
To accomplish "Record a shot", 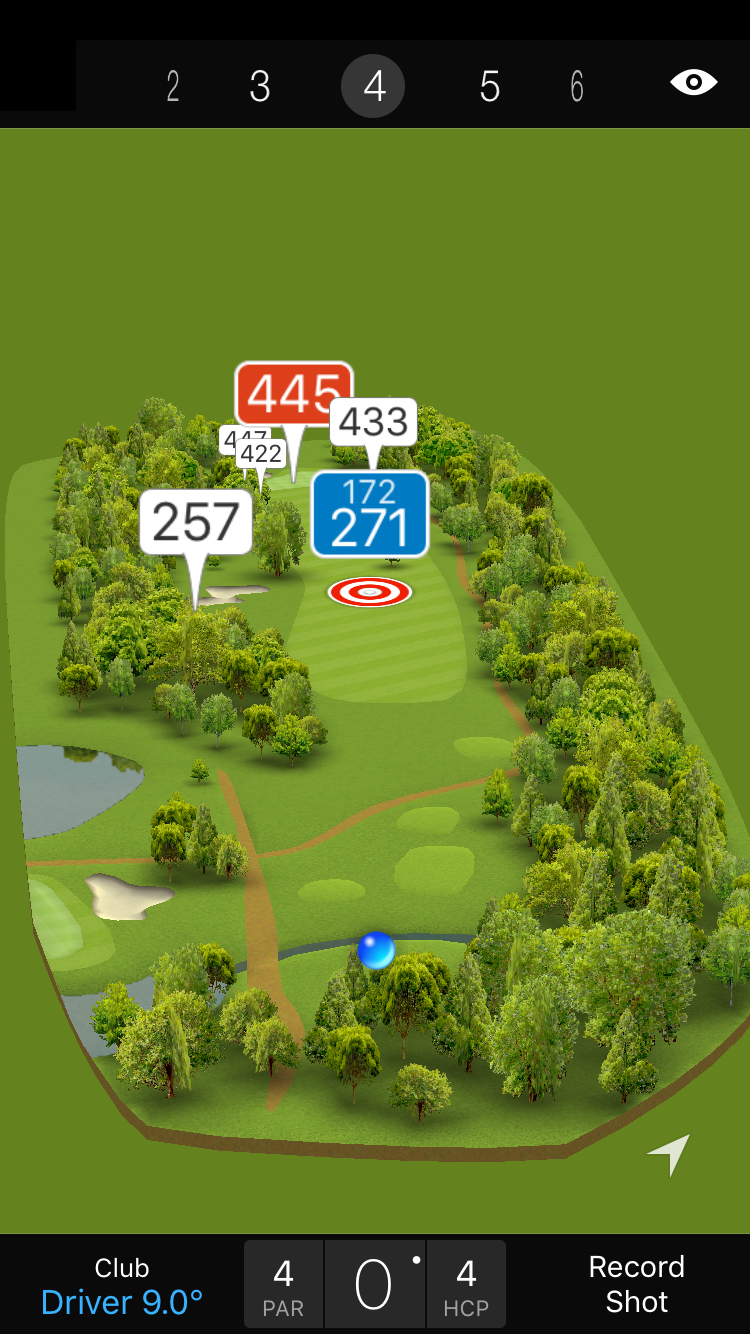I will 636,1284.
